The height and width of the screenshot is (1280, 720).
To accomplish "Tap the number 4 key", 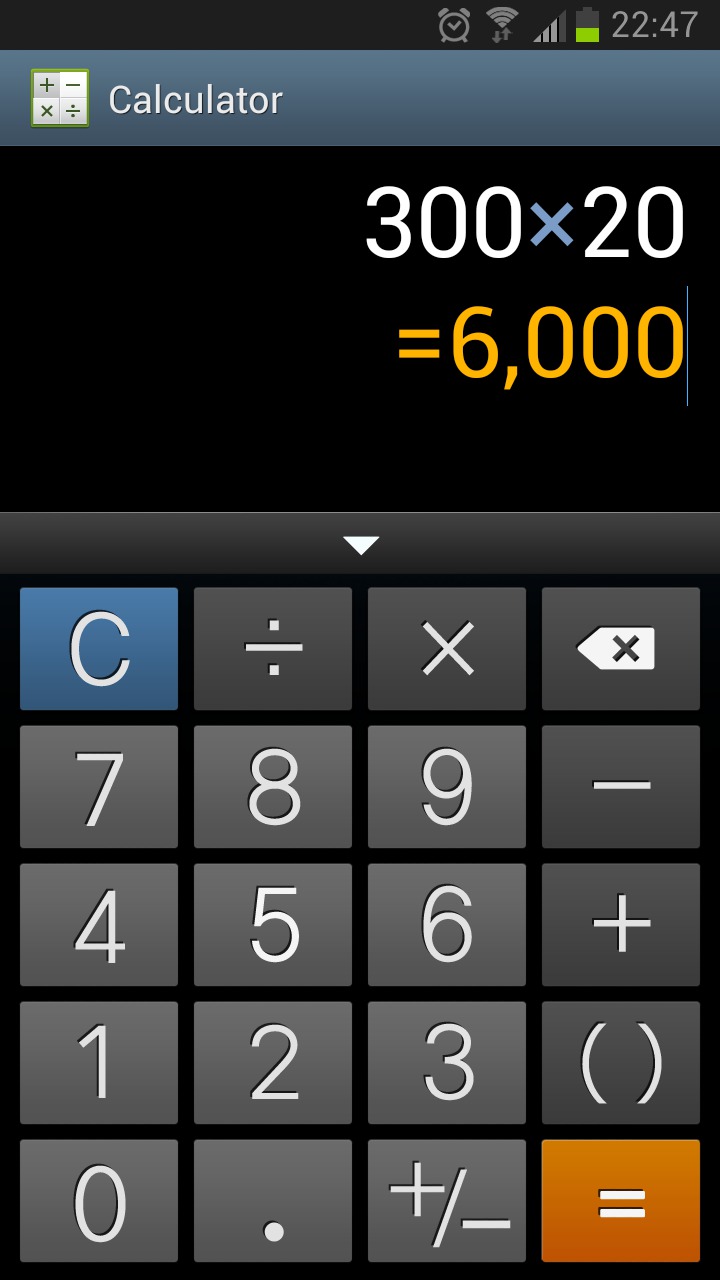I will click(99, 924).
